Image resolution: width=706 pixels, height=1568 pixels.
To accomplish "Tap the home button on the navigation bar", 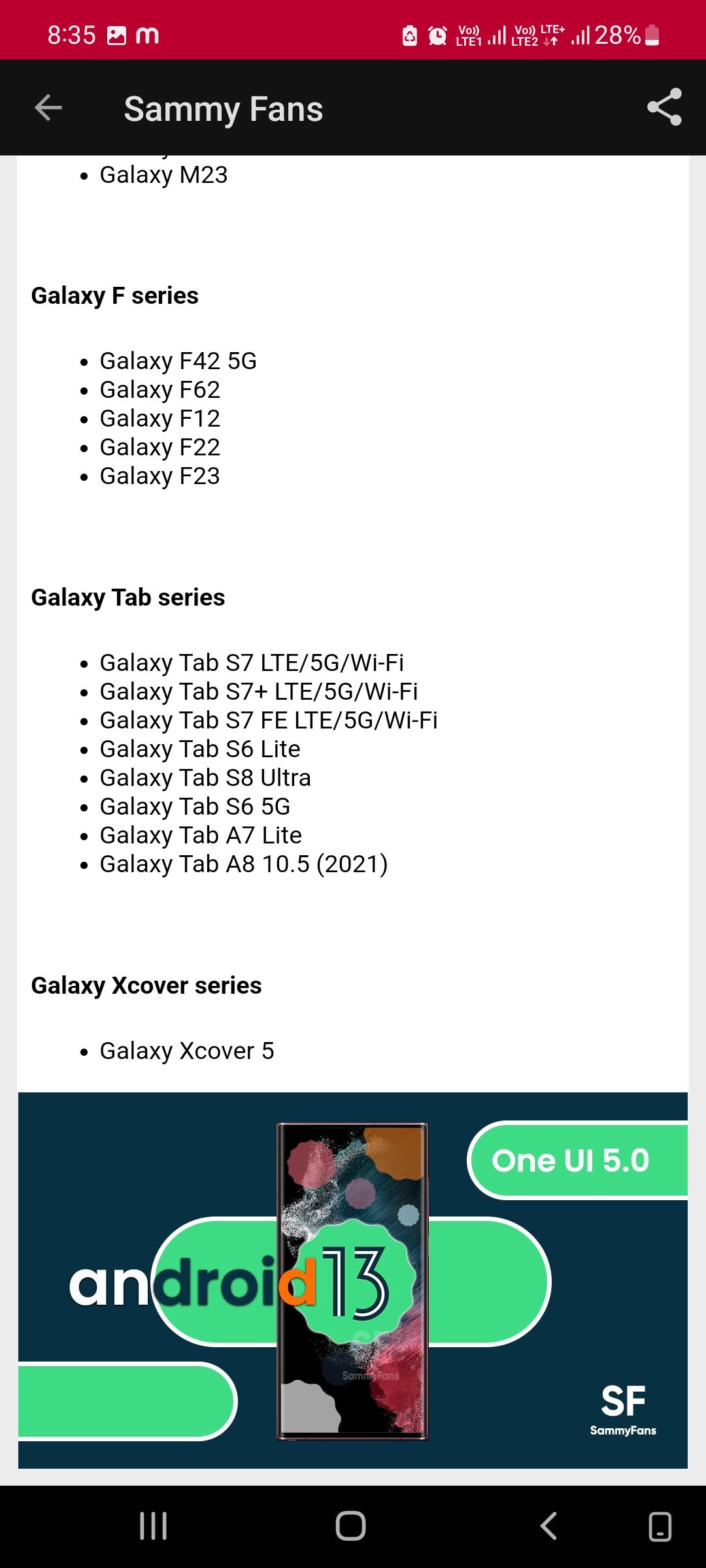I will 352,1527.
